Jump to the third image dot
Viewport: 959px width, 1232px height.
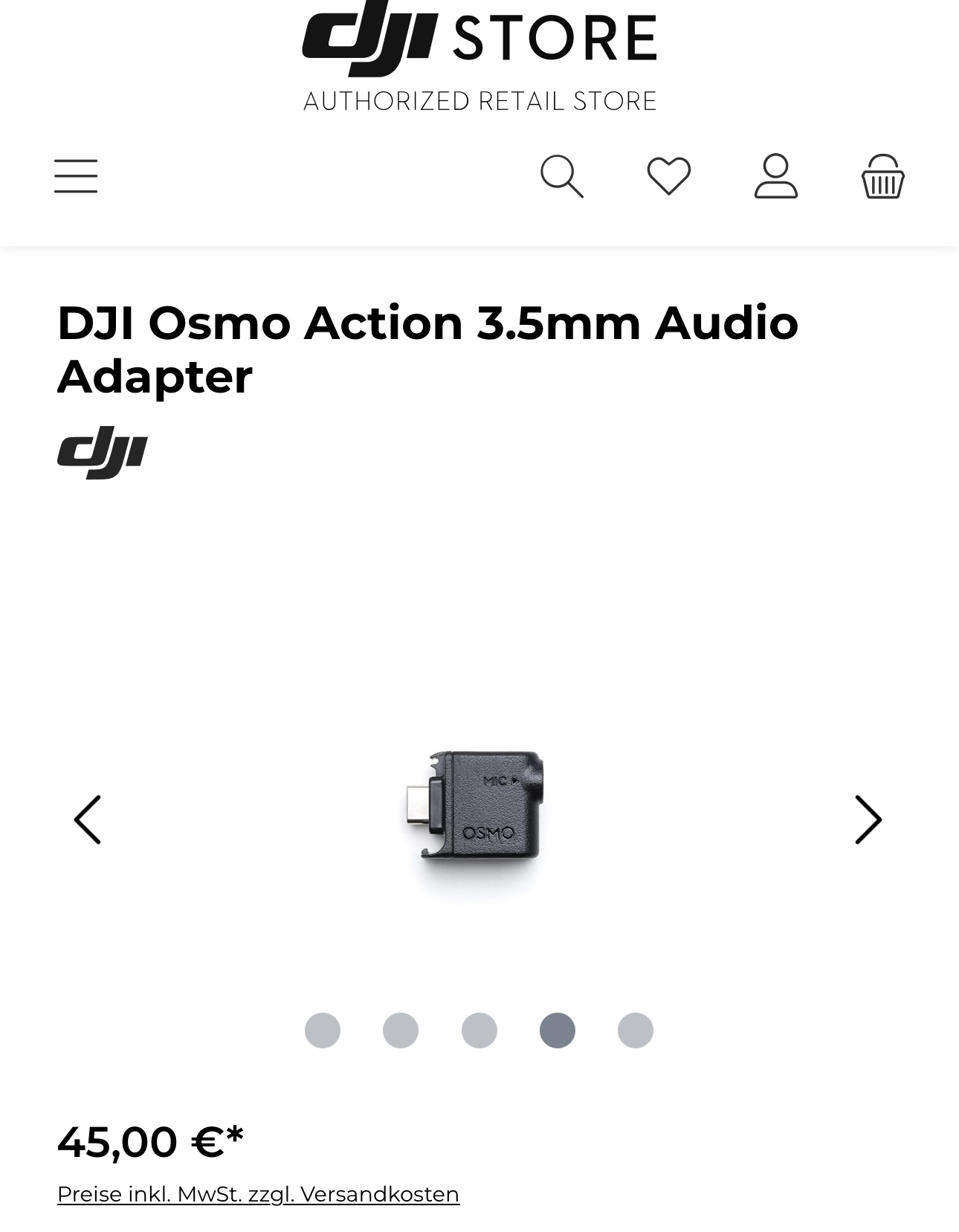pos(479,1031)
